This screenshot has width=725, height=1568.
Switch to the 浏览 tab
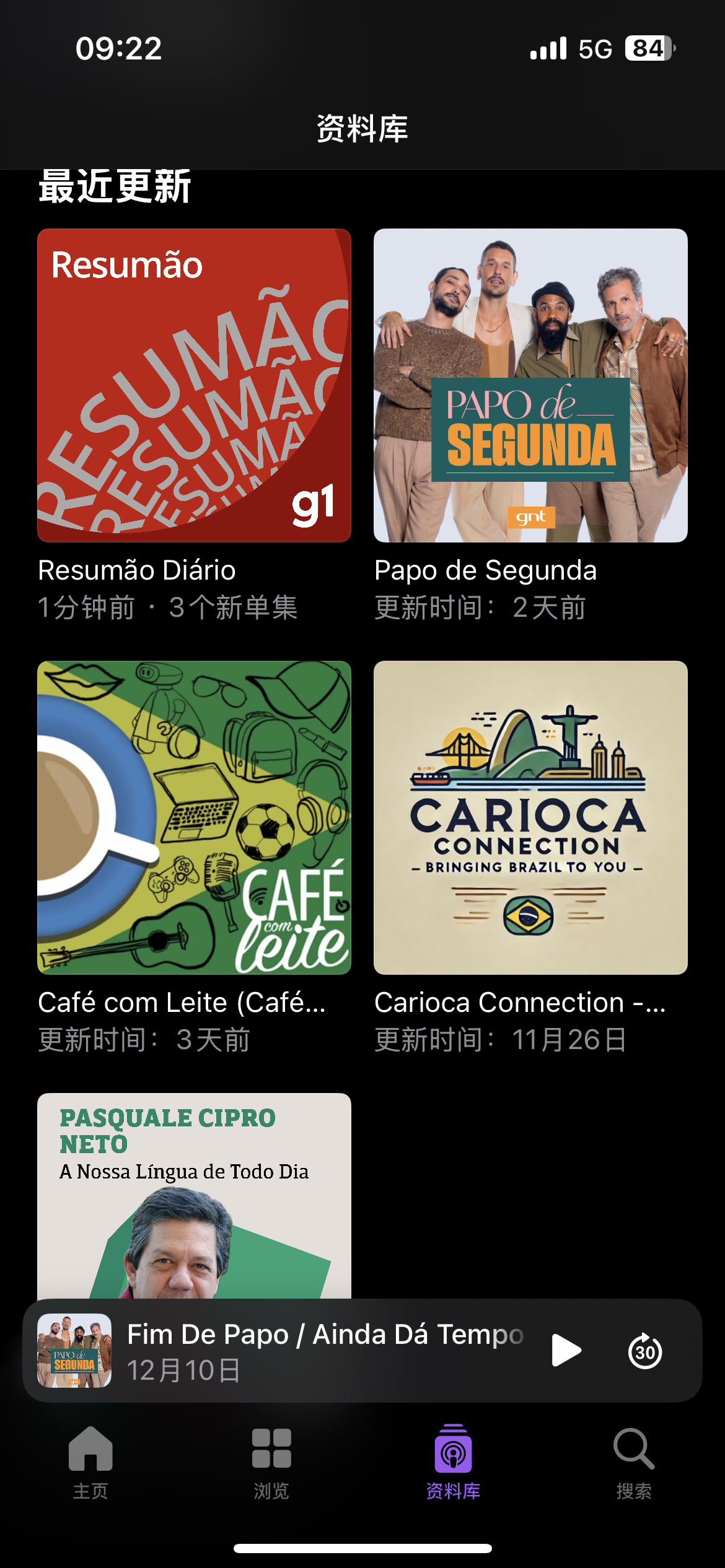click(x=271, y=1462)
